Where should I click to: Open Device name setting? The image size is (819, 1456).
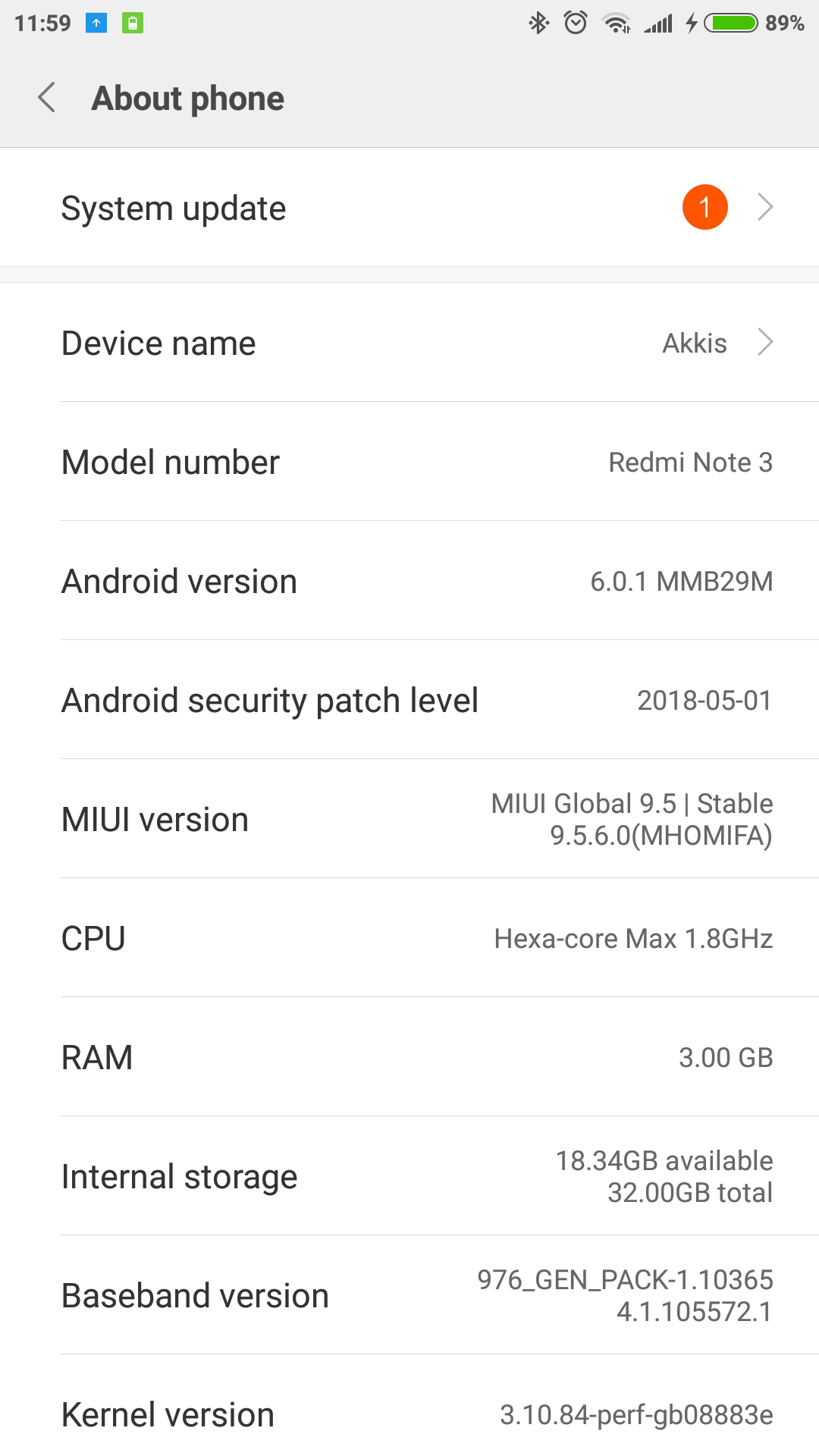409,343
